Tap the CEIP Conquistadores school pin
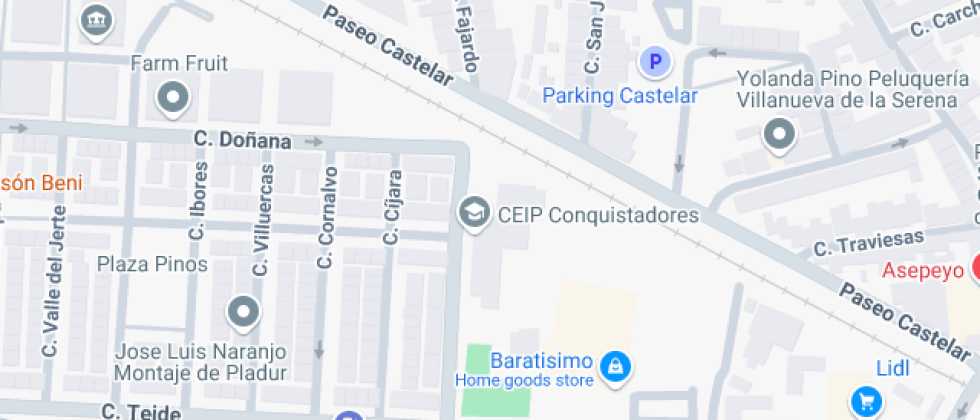The height and width of the screenshot is (420, 980). point(473,212)
